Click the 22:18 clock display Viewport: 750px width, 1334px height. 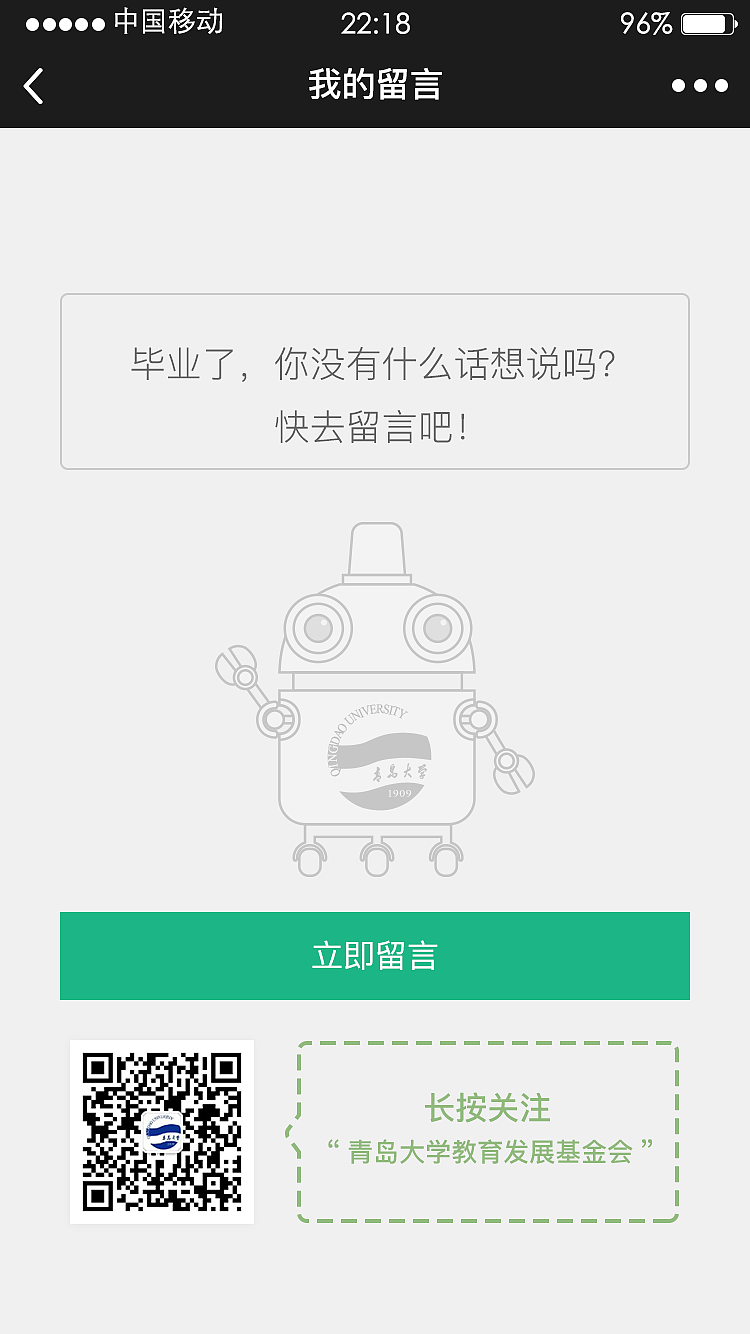click(375, 22)
